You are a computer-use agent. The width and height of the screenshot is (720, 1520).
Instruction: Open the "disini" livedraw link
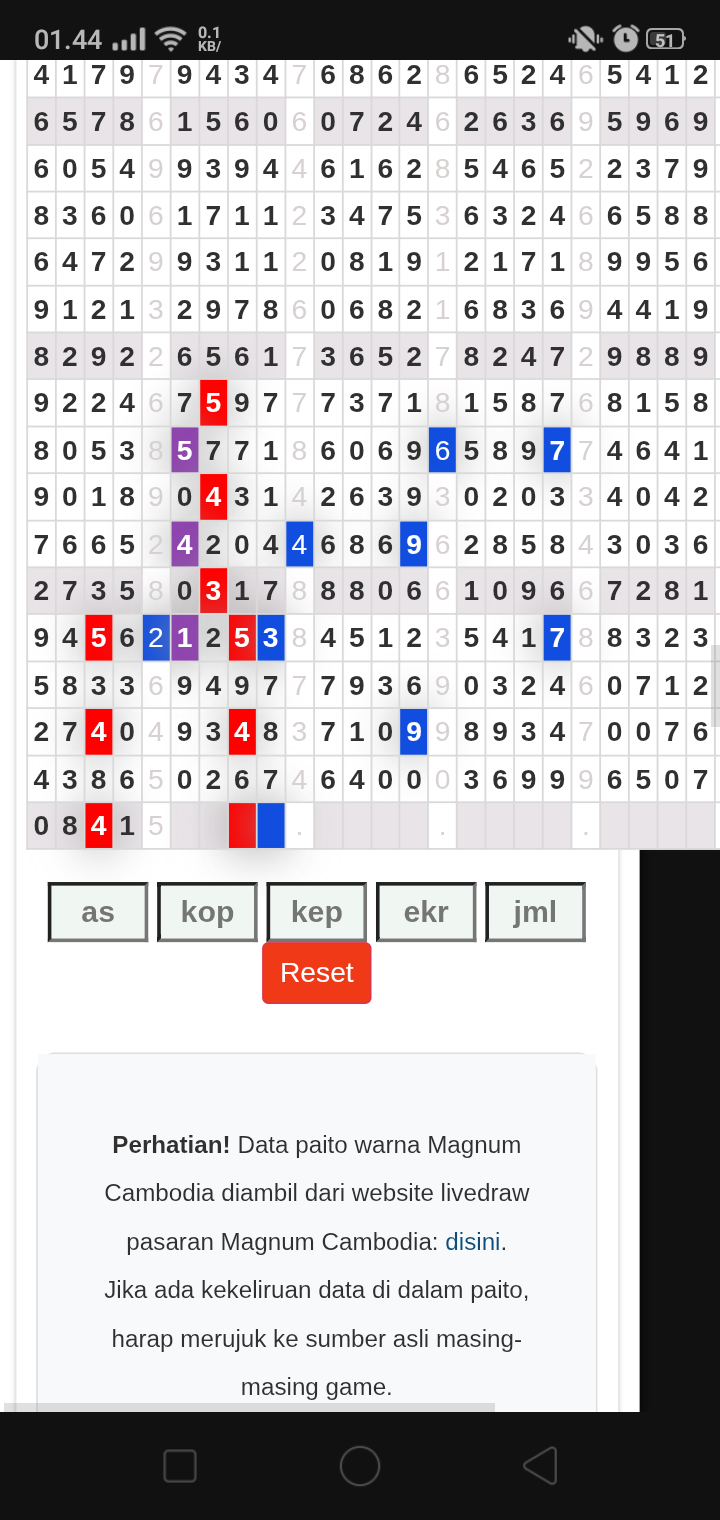473,1242
